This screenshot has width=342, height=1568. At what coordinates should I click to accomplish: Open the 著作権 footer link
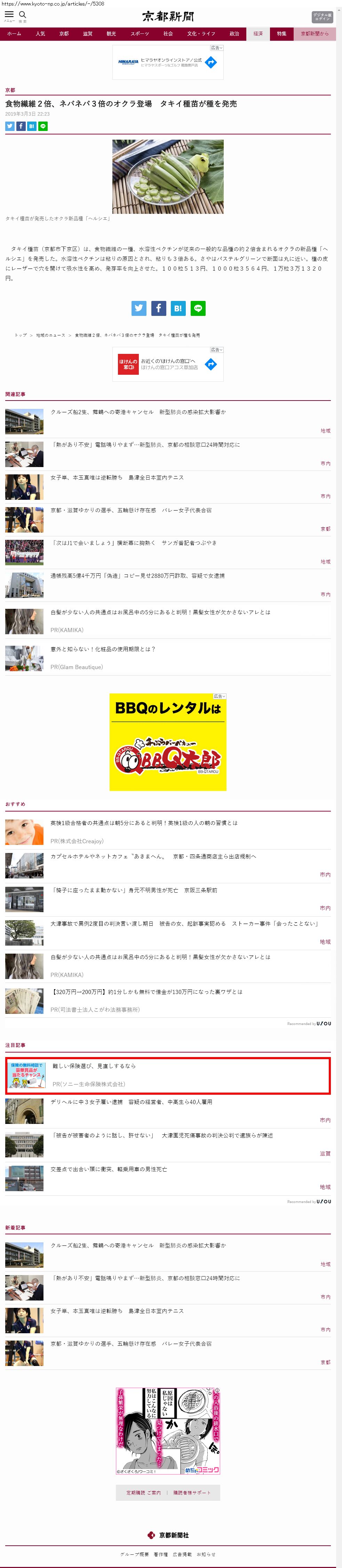click(x=160, y=1554)
